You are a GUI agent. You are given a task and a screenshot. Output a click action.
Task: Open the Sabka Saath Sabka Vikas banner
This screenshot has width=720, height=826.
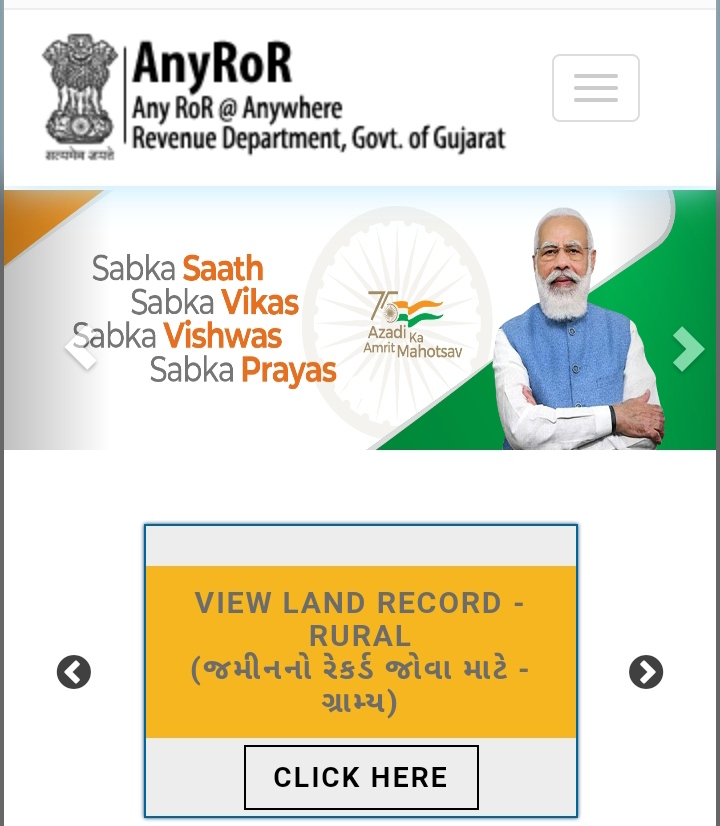(360, 320)
